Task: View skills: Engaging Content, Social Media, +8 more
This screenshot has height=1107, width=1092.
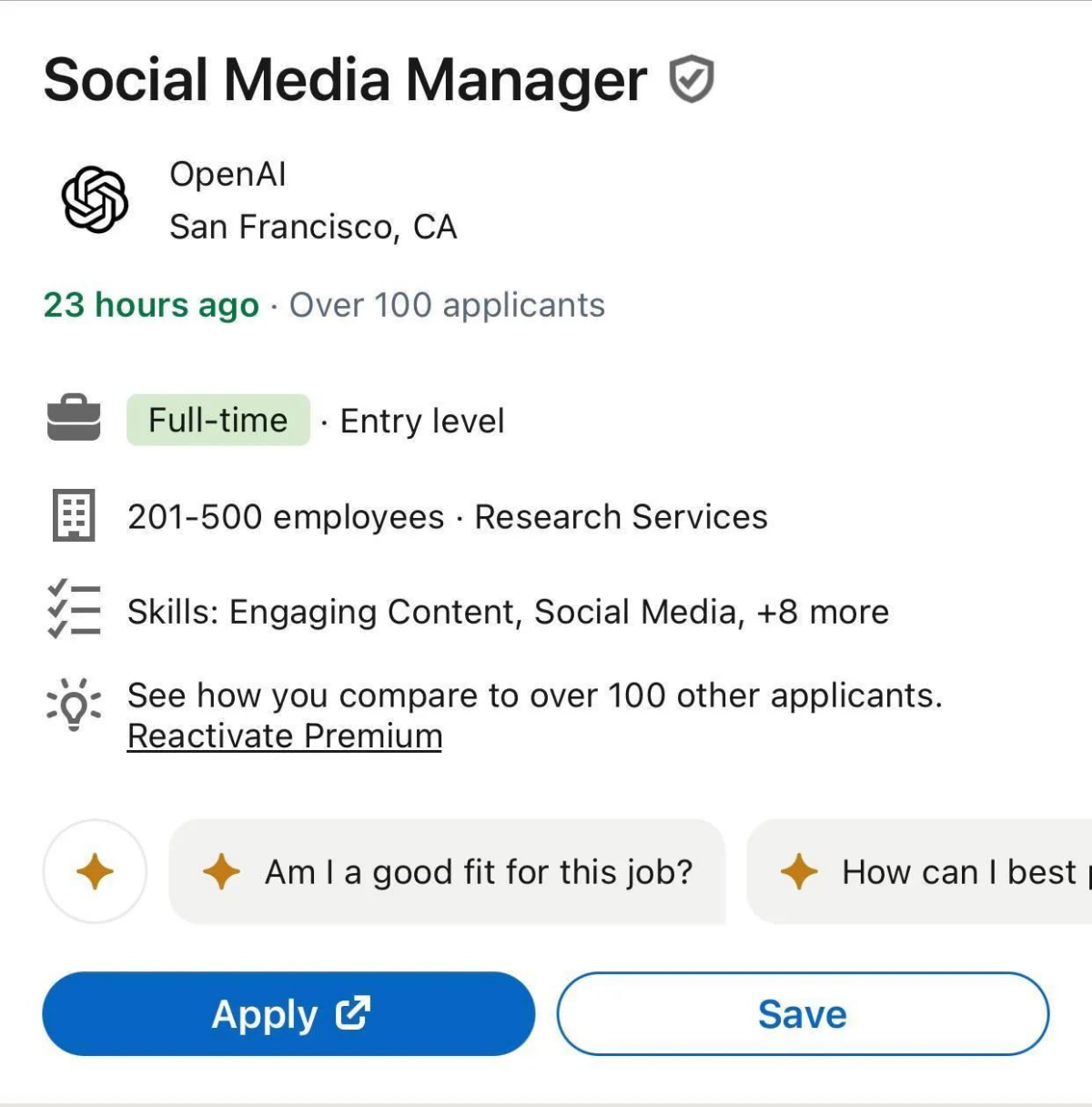Action: (507, 612)
